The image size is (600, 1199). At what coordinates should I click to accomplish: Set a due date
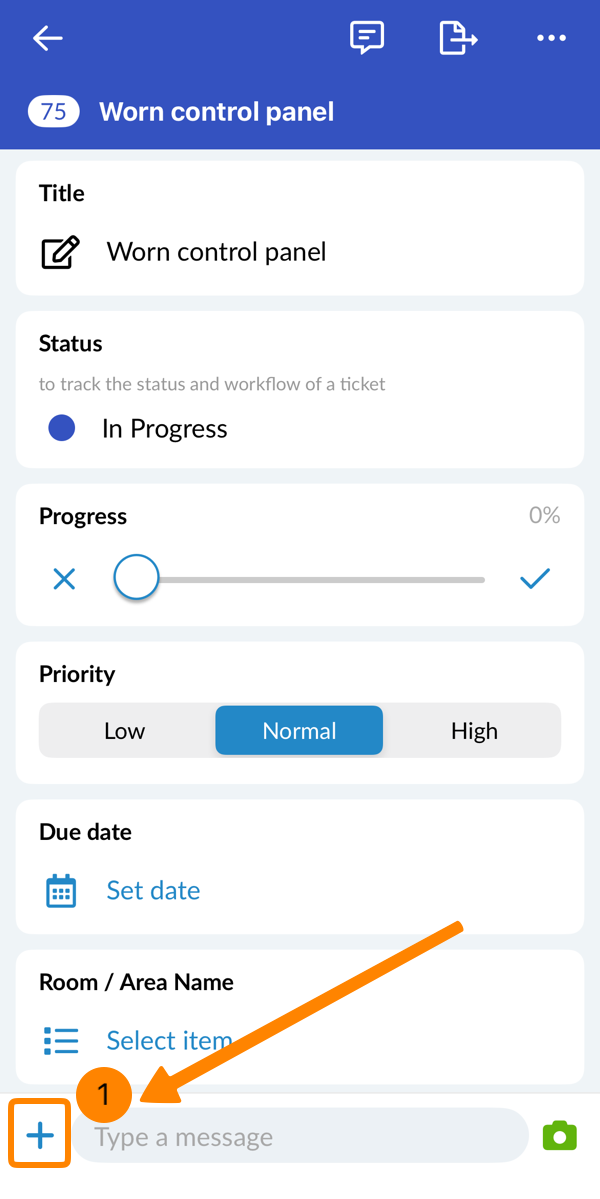point(153,890)
